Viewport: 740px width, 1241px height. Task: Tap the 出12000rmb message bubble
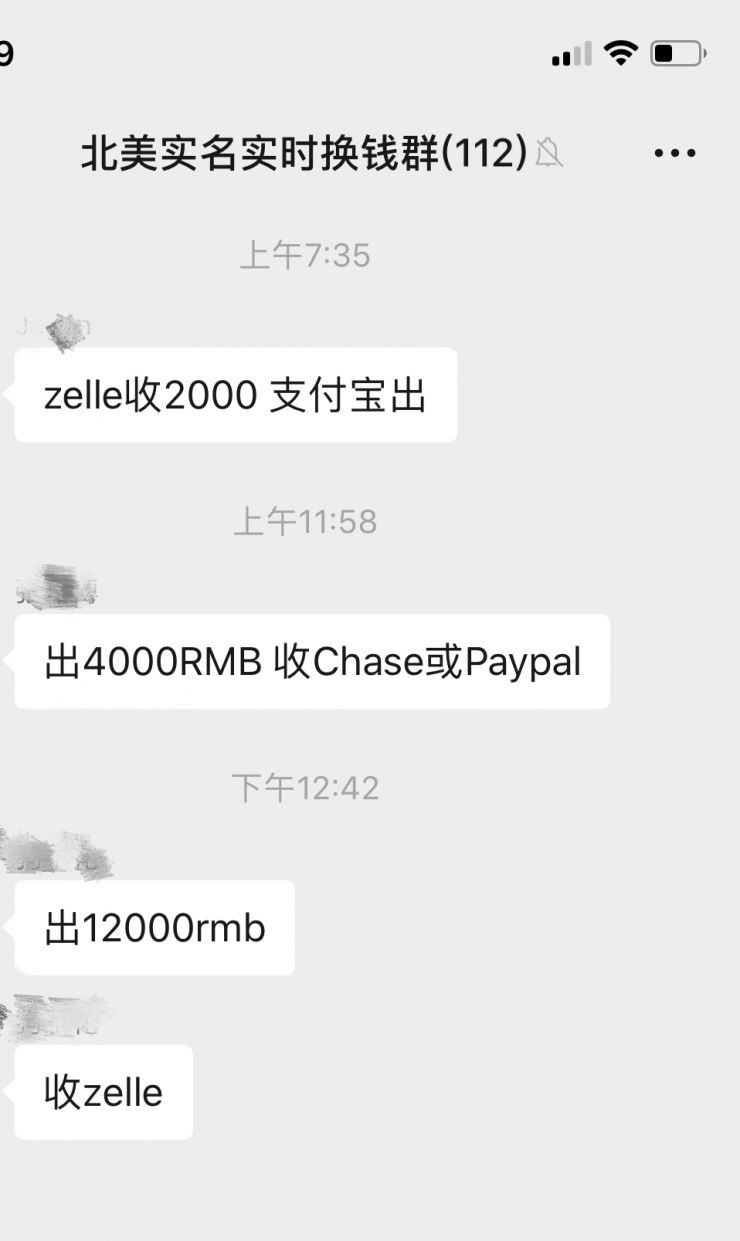coord(154,928)
